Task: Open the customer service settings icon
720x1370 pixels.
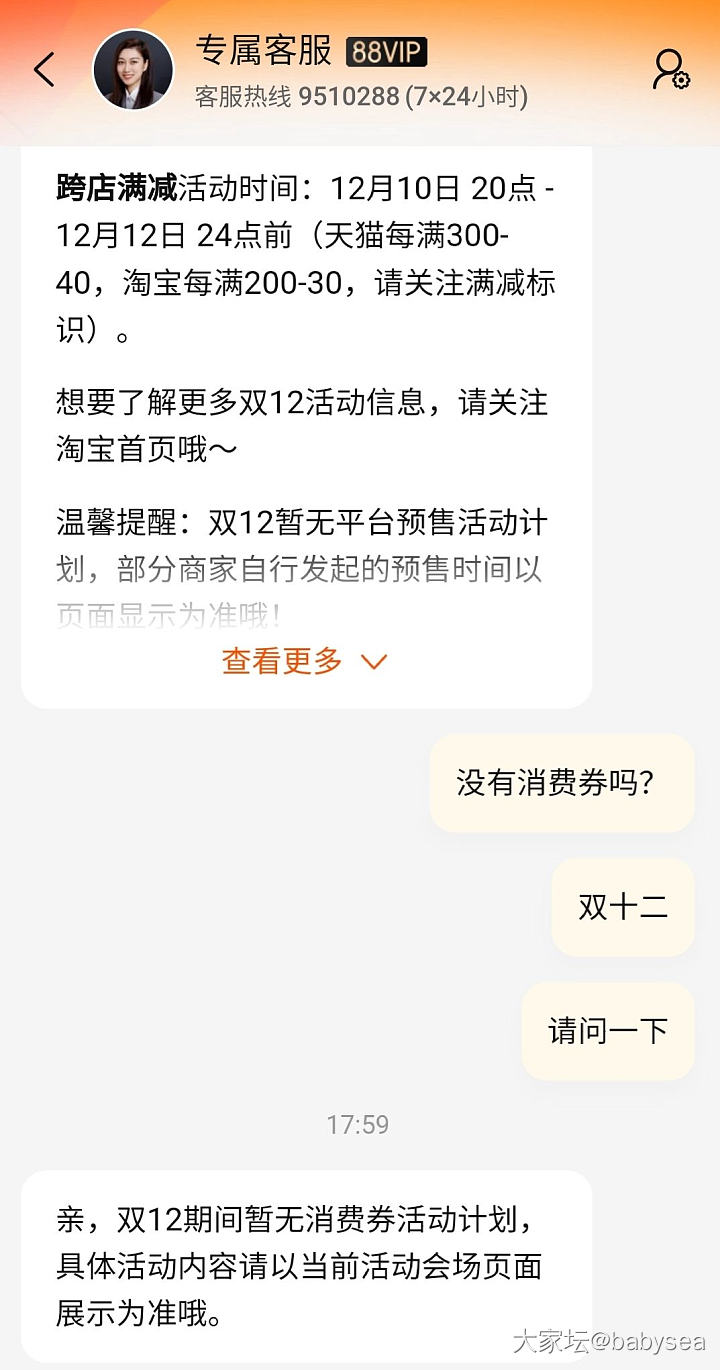Action: [x=670, y=70]
